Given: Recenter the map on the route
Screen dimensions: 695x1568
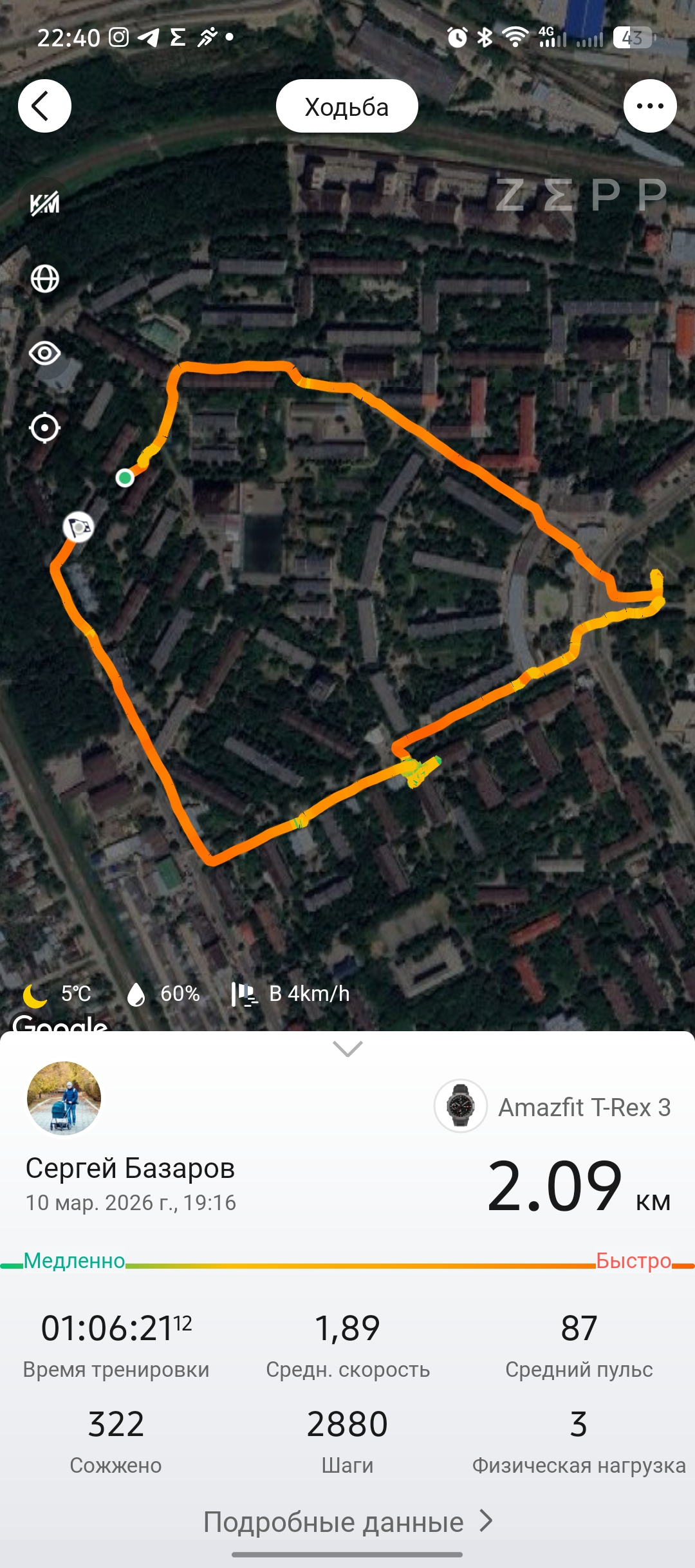Looking at the screenshot, I should point(44,428).
